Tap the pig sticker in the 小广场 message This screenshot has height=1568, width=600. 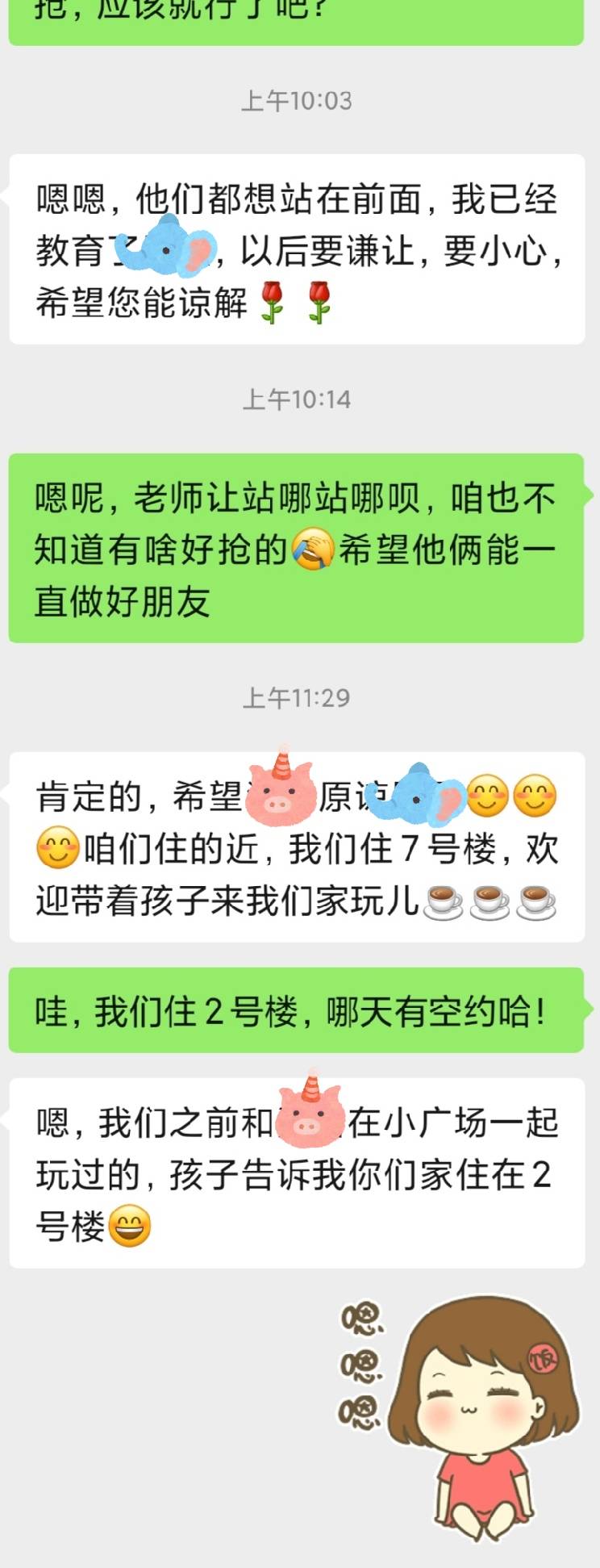pyautogui.click(x=310, y=1118)
